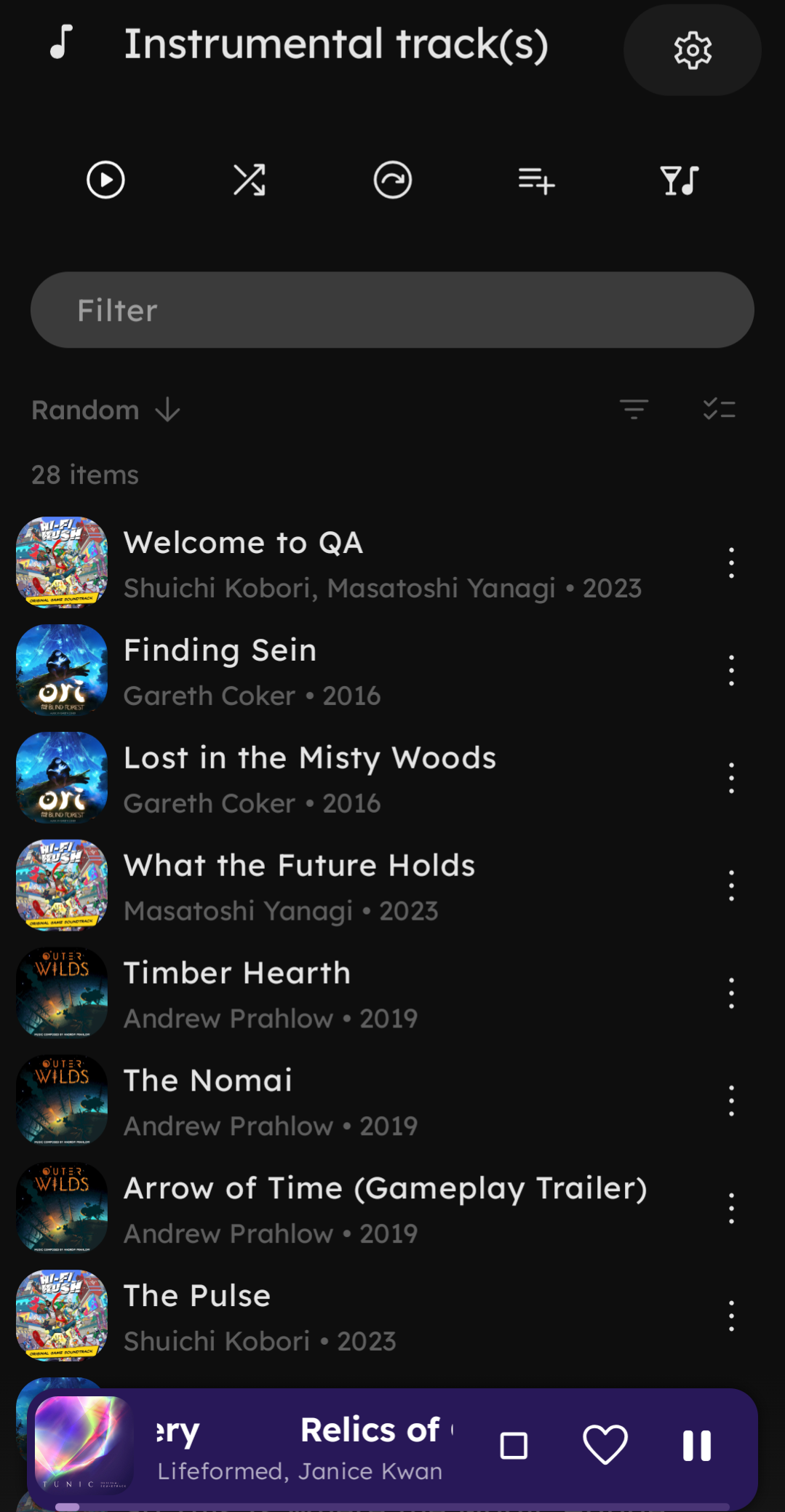Screen dimensions: 785x1512
Task: Pause the currently playing track
Action: pos(696,1445)
